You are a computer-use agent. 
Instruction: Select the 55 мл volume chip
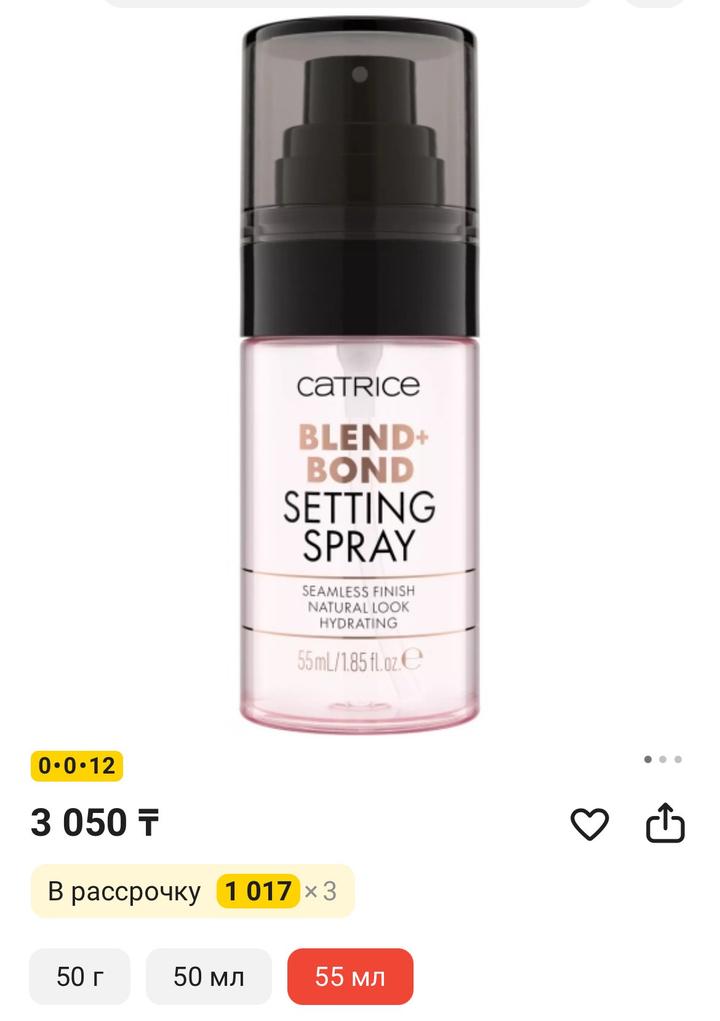coord(350,977)
